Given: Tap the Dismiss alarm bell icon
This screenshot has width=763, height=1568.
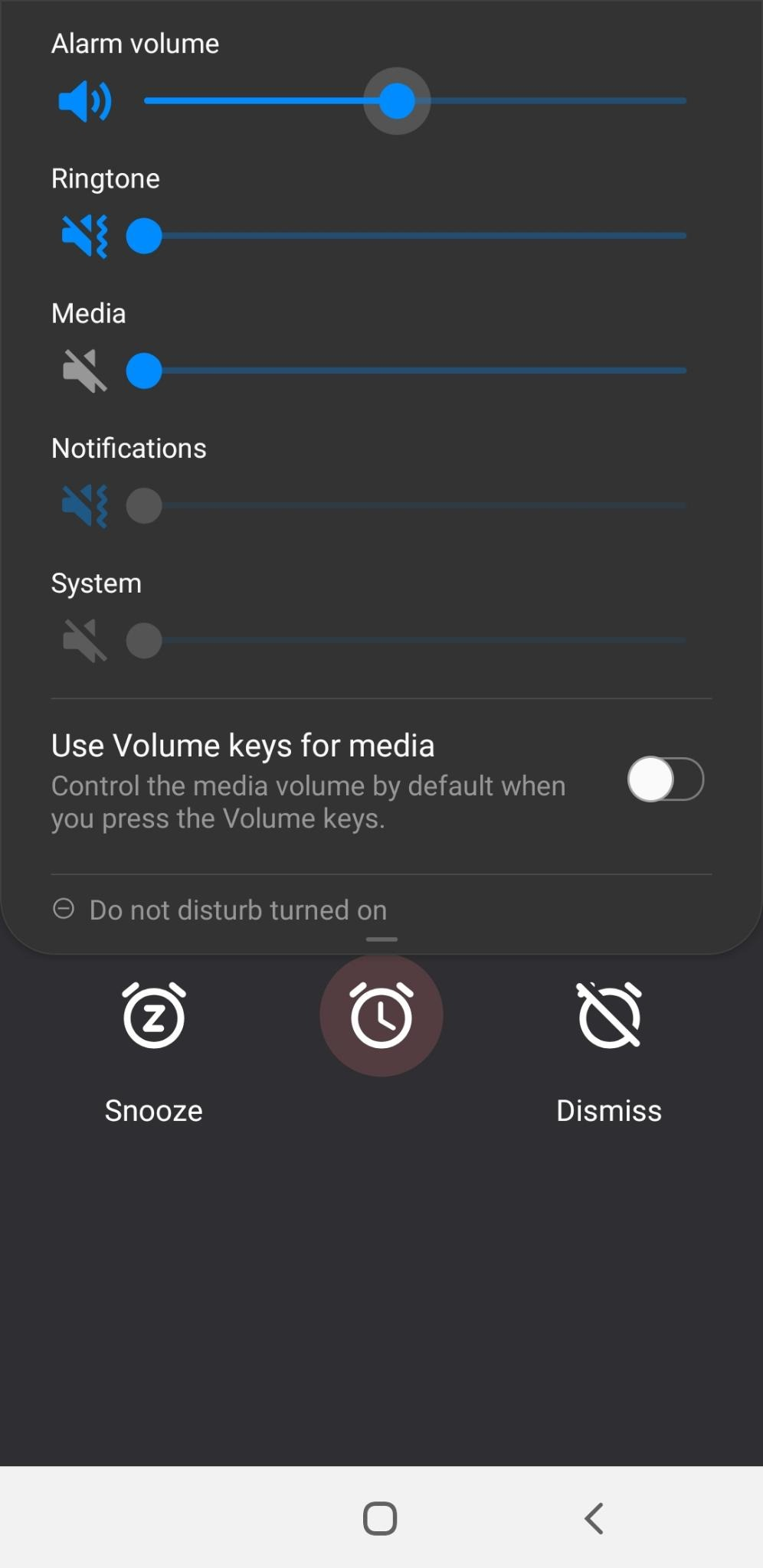Looking at the screenshot, I should [609, 1016].
